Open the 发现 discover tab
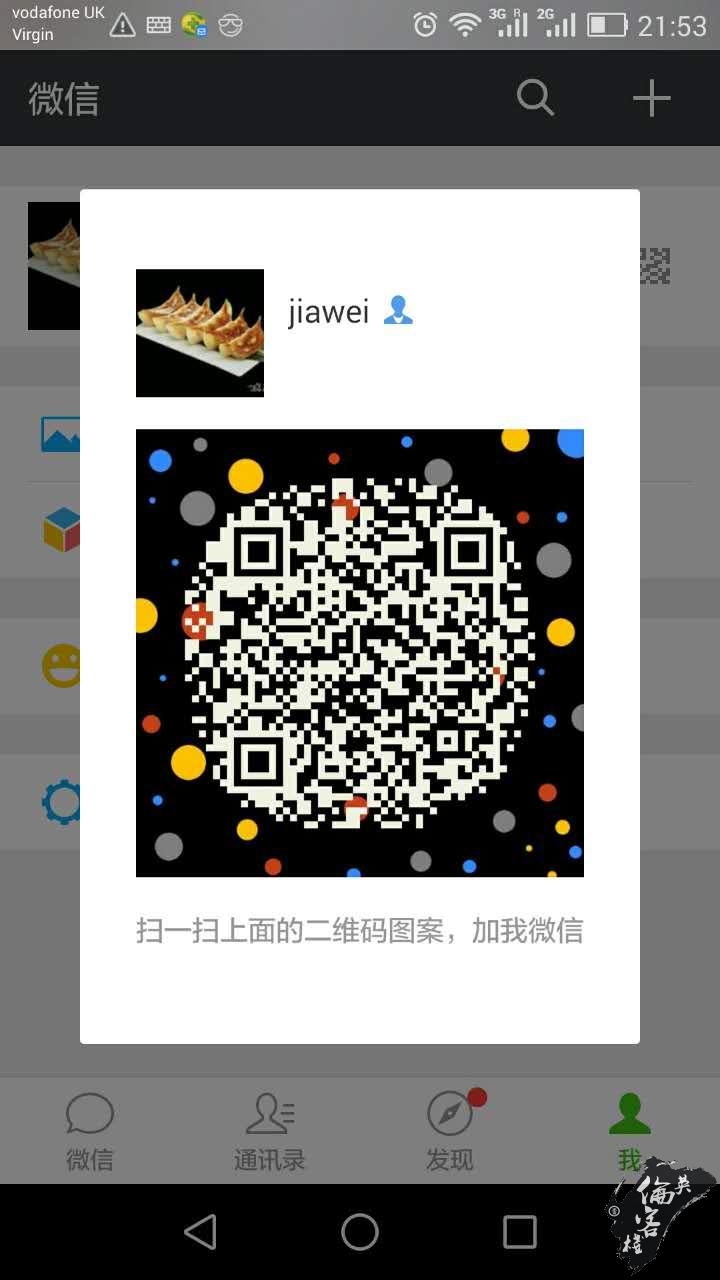720x1280 pixels. tap(450, 1132)
